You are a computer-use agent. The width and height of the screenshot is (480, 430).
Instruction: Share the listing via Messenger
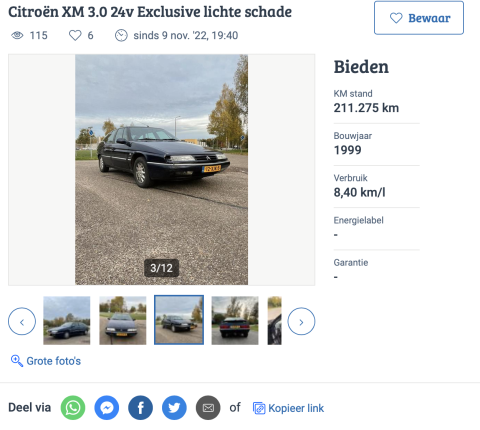coord(107,408)
